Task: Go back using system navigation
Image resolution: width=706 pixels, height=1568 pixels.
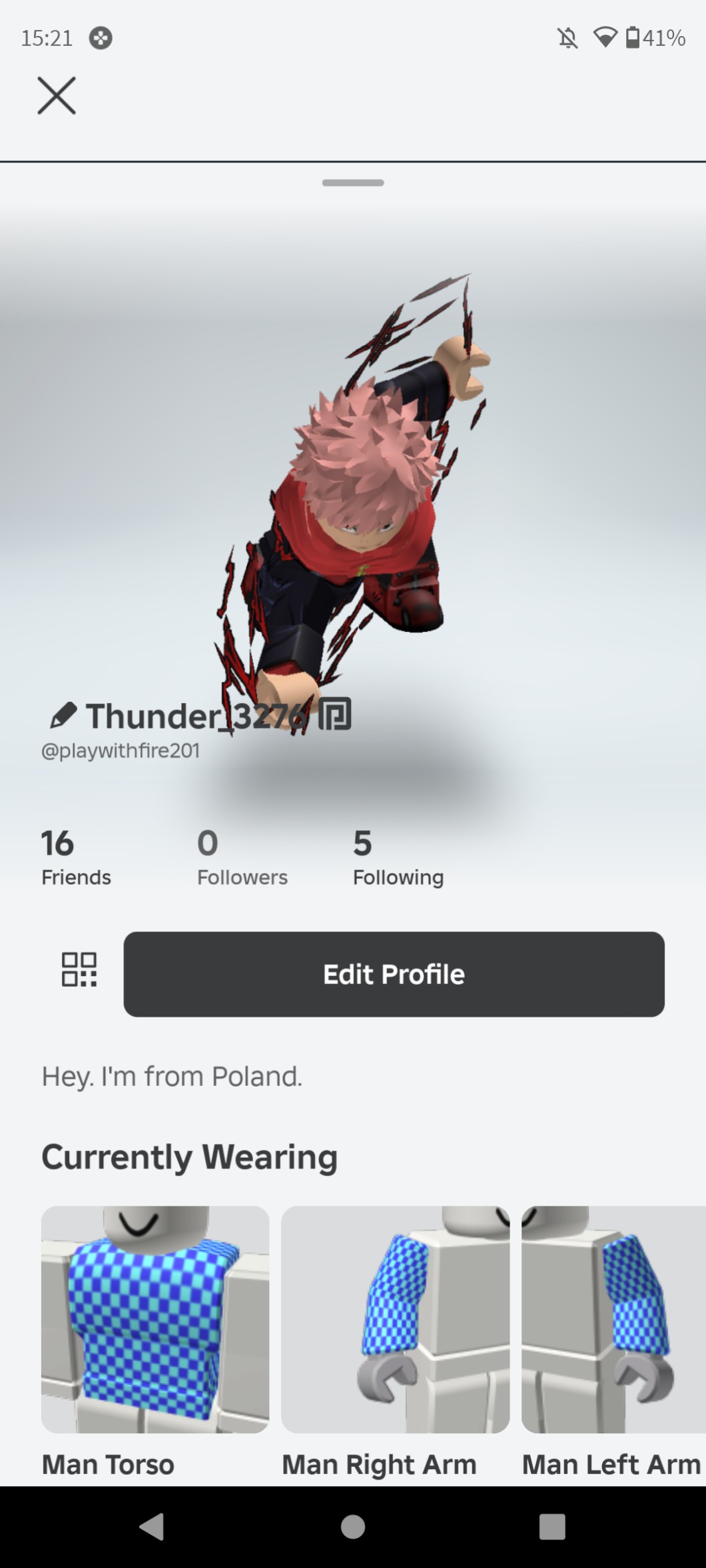Action: (x=152, y=1527)
